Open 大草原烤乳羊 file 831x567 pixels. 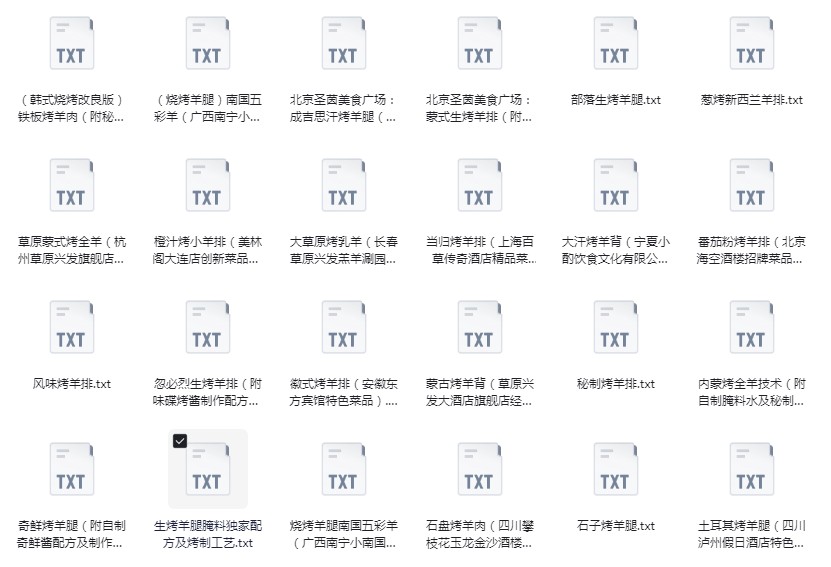pos(343,187)
